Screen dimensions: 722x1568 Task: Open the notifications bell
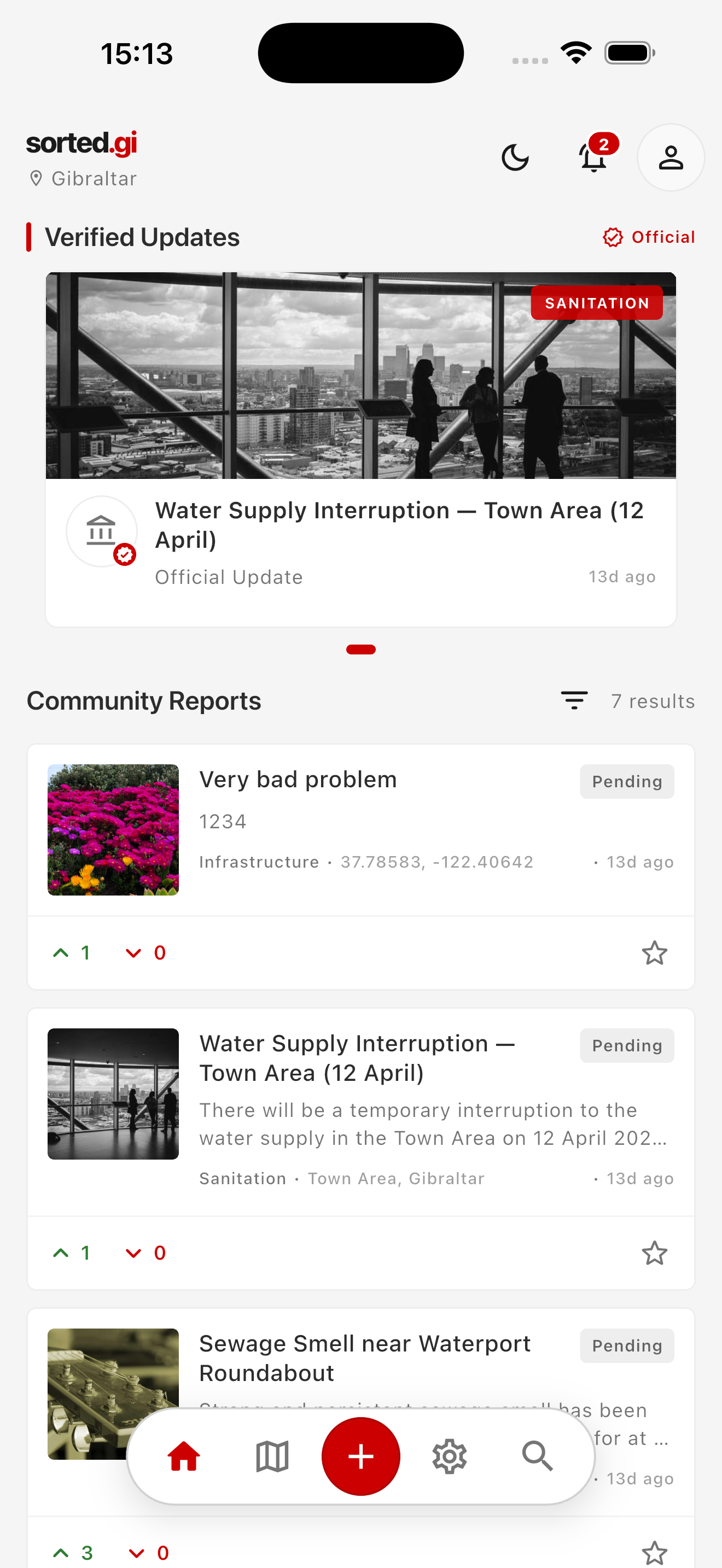[x=593, y=157]
